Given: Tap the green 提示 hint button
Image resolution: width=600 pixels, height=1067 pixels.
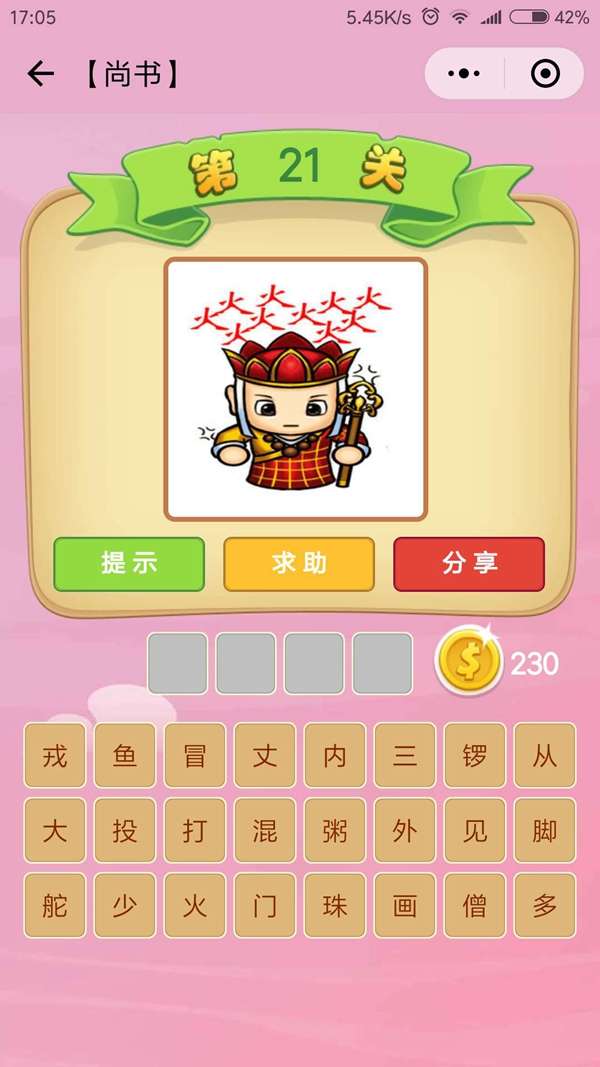Looking at the screenshot, I should (x=129, y=563).
